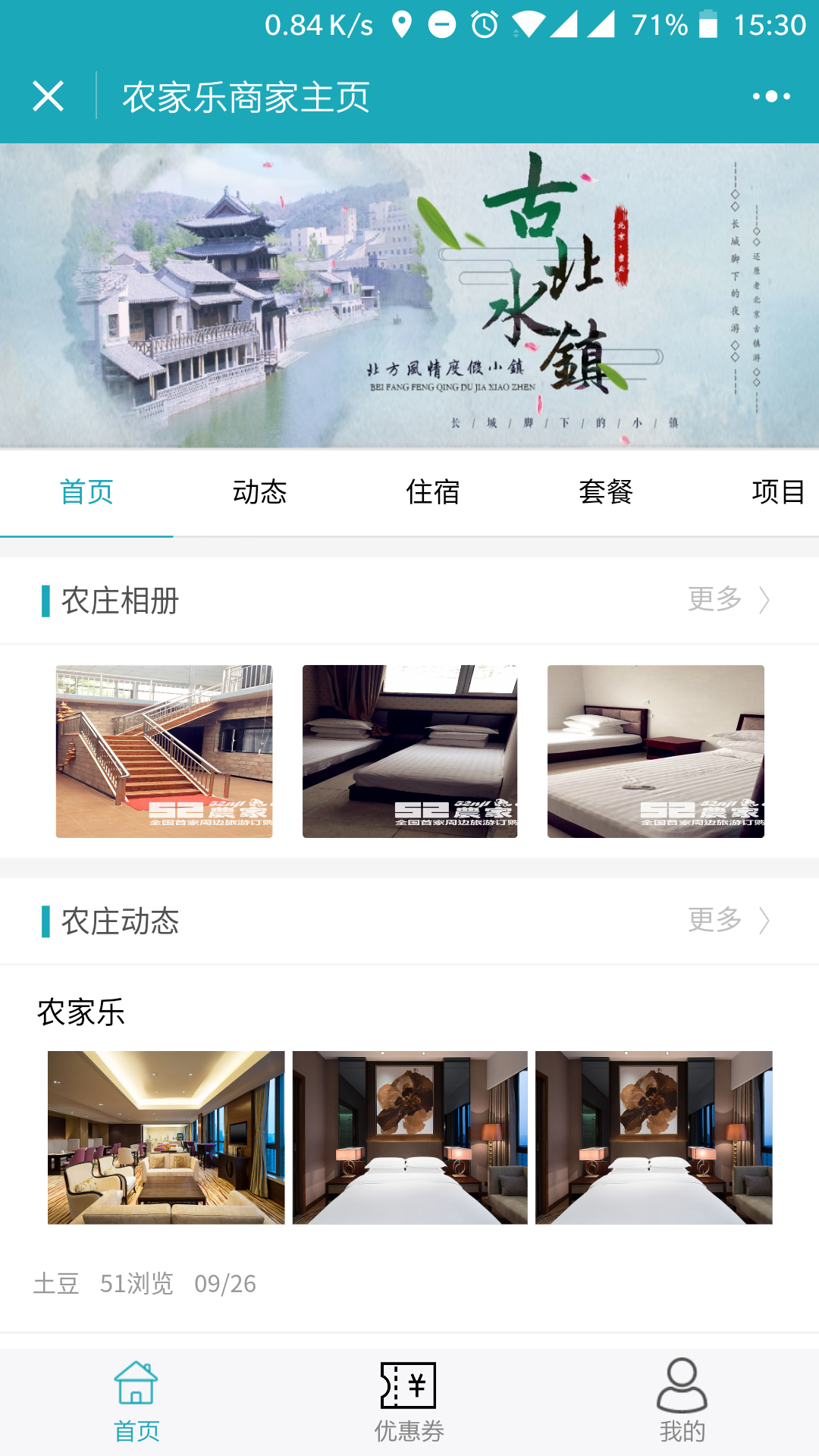Image resolution: width=819 pixels, height=1456 pixels.
Task: View more of 农庄相册
Action: point(728,600)
